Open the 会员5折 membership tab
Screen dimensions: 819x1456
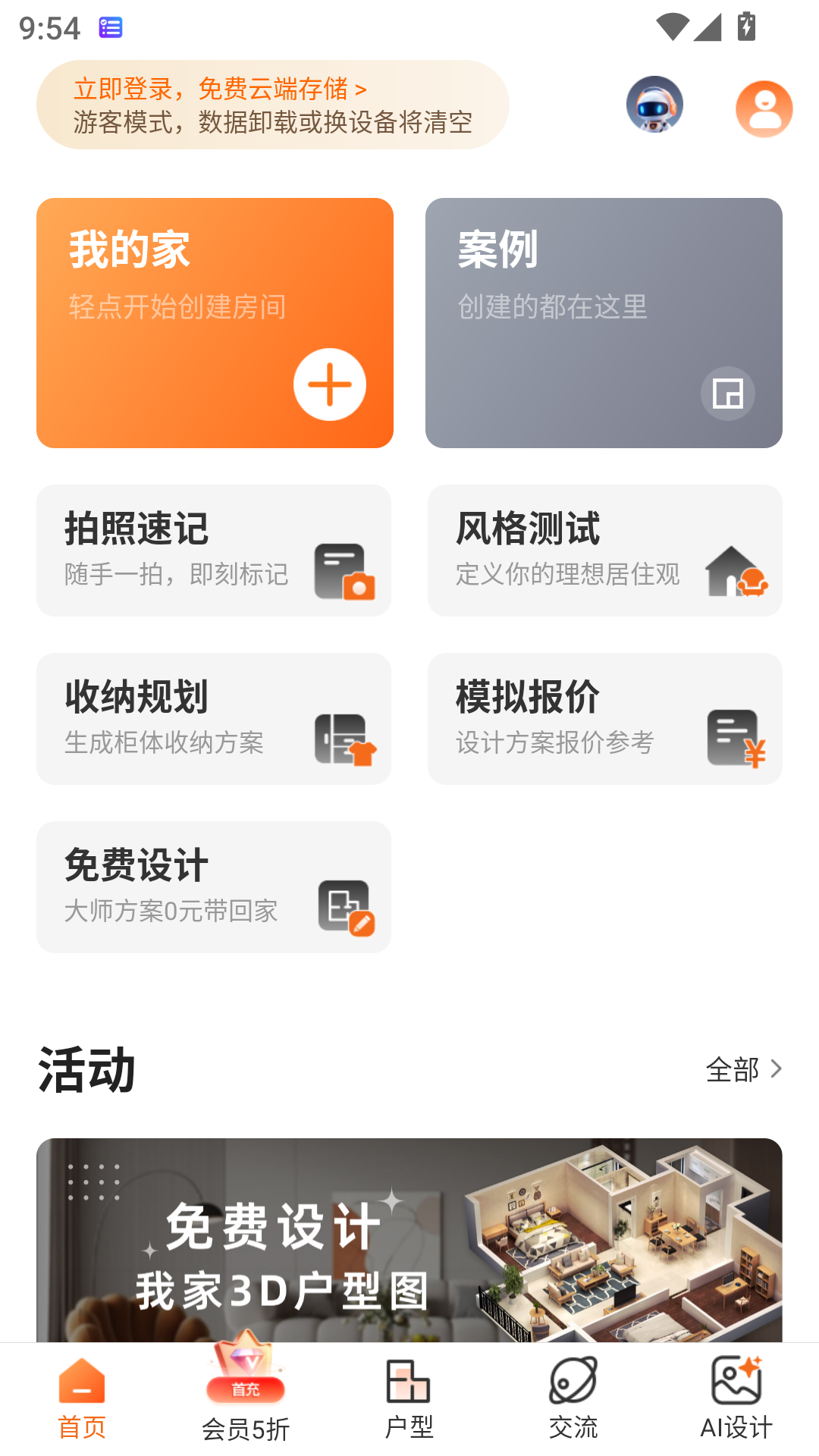(x=246, y=1399)
